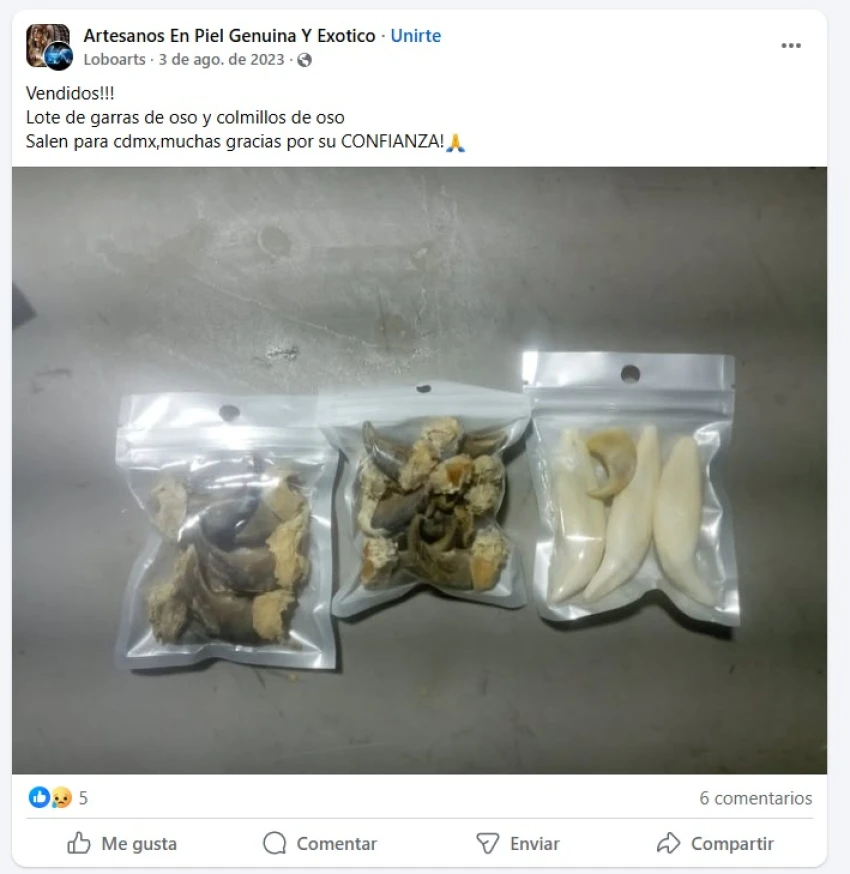This screenshot has width=850, height=874.
Task: View the 6 comentarios
Action: (755, 798)
